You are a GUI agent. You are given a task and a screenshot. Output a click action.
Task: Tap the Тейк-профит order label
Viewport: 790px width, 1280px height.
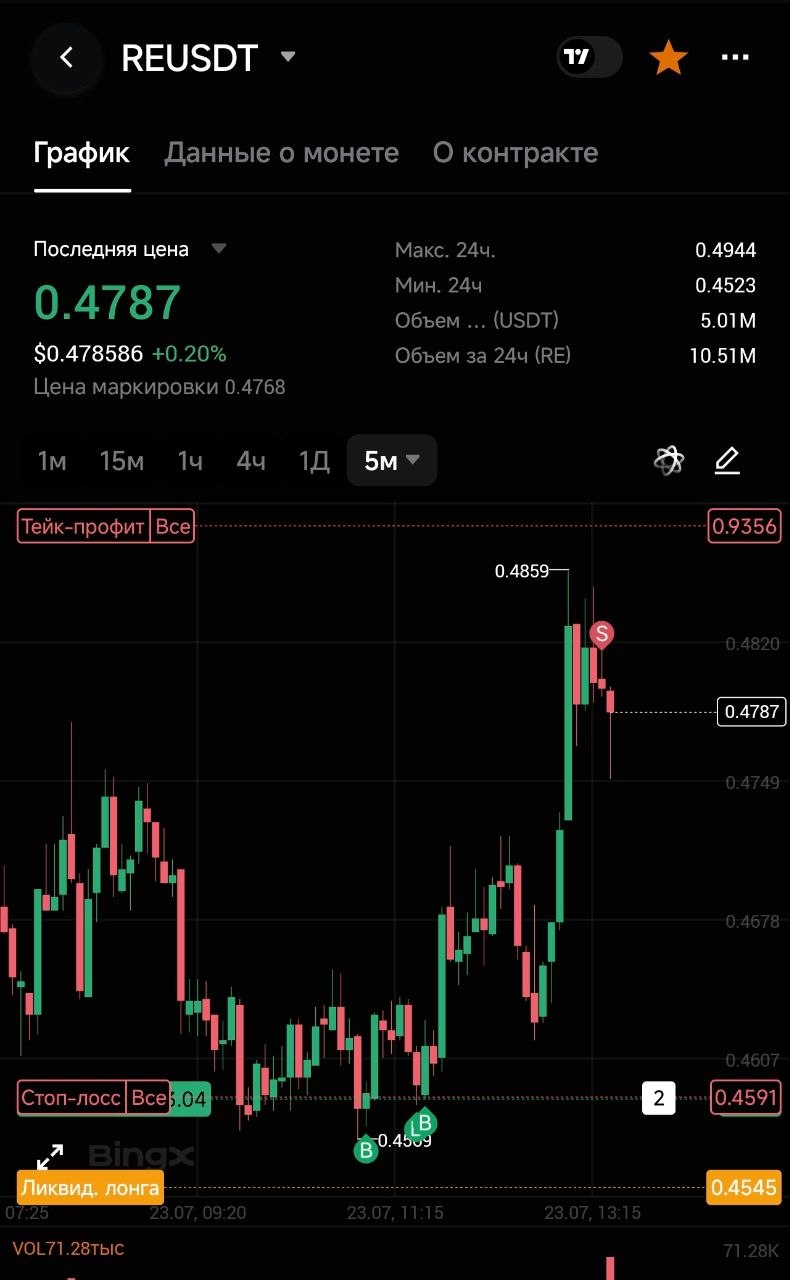pyautogui.click(x=83, y=526)
